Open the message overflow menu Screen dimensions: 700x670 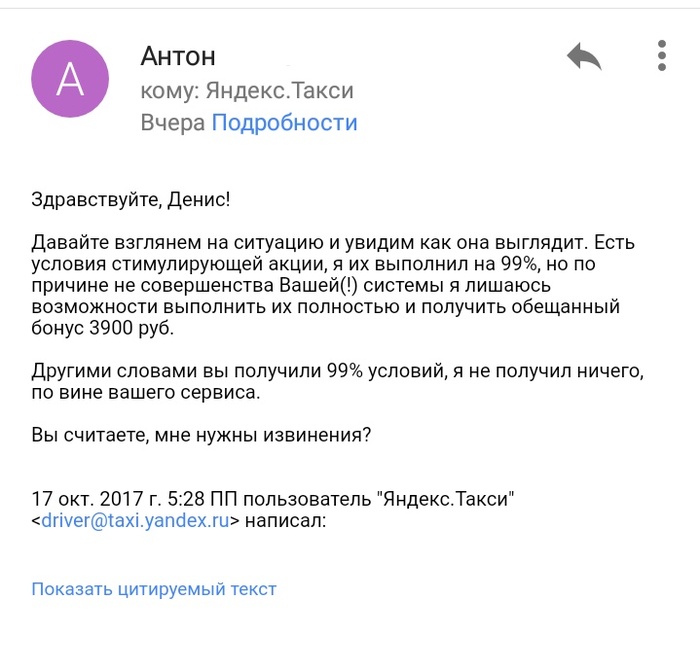pos(661,56)
